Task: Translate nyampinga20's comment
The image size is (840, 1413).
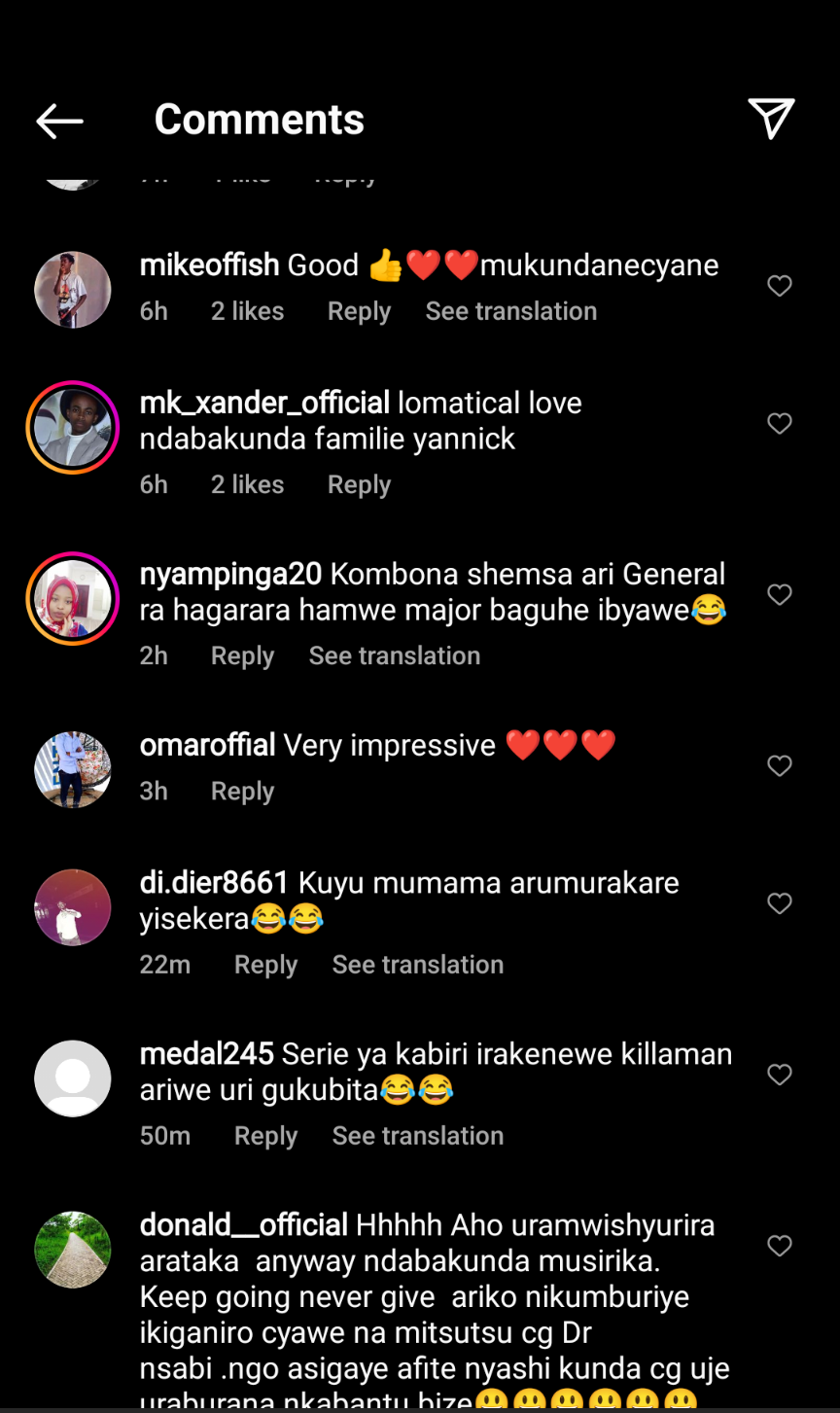Action: click(394, 655)
